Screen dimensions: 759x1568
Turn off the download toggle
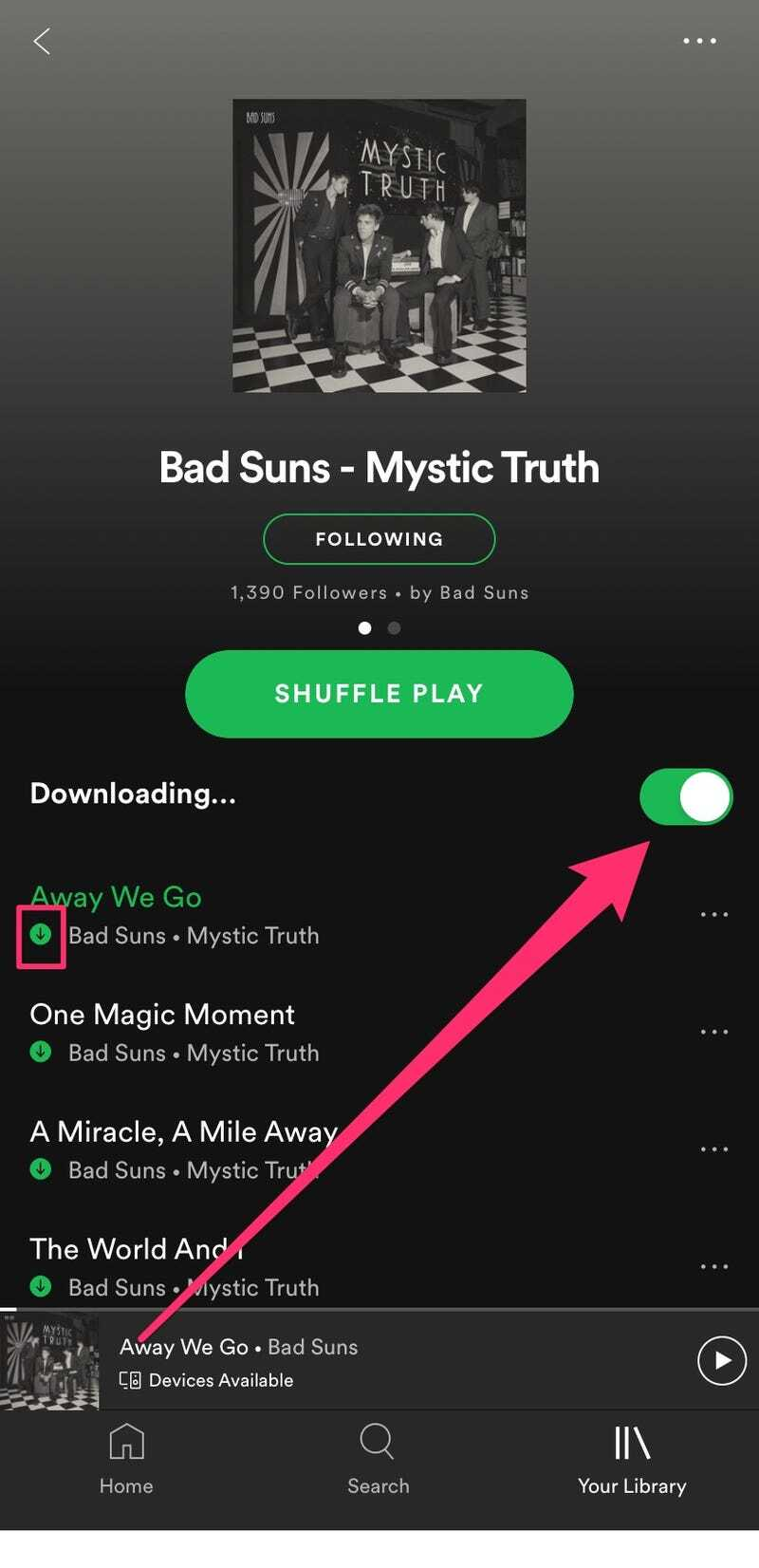click(686, 796)
